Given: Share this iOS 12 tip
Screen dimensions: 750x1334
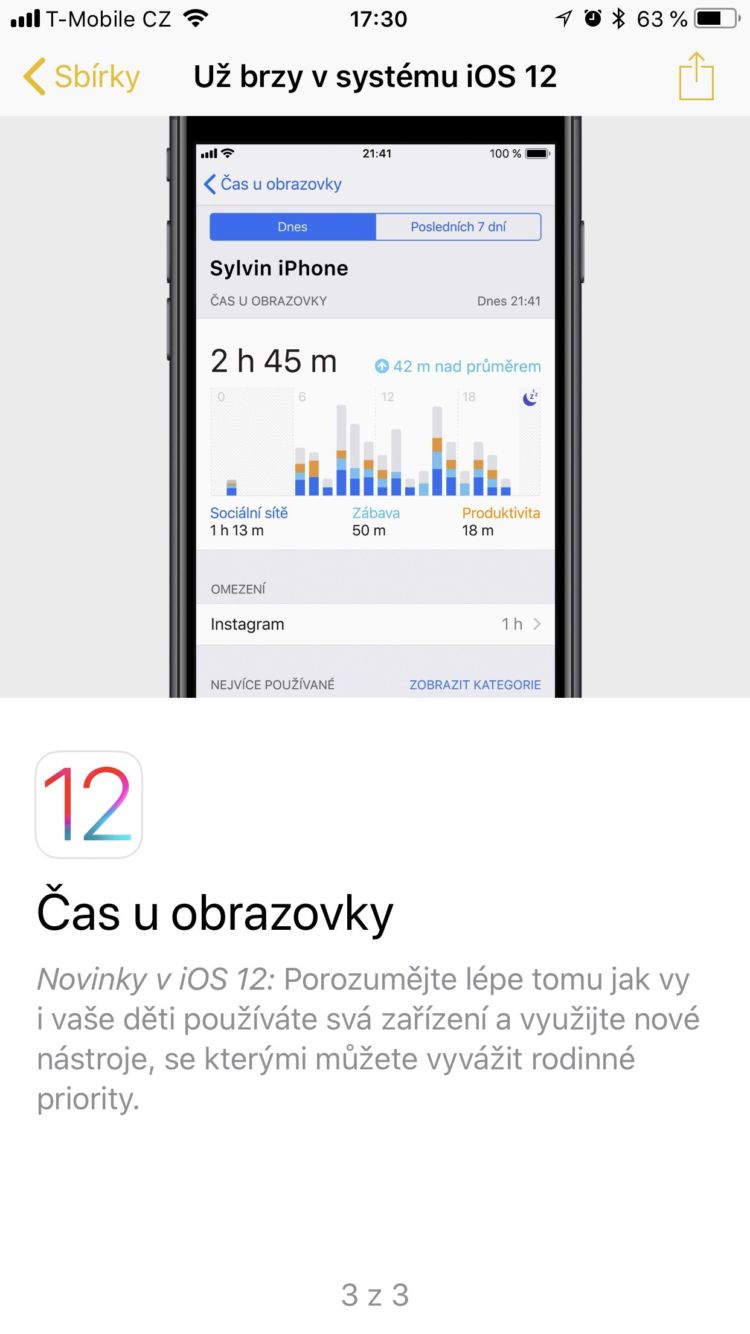Looking at the screenshot, I should pos(696,77).
